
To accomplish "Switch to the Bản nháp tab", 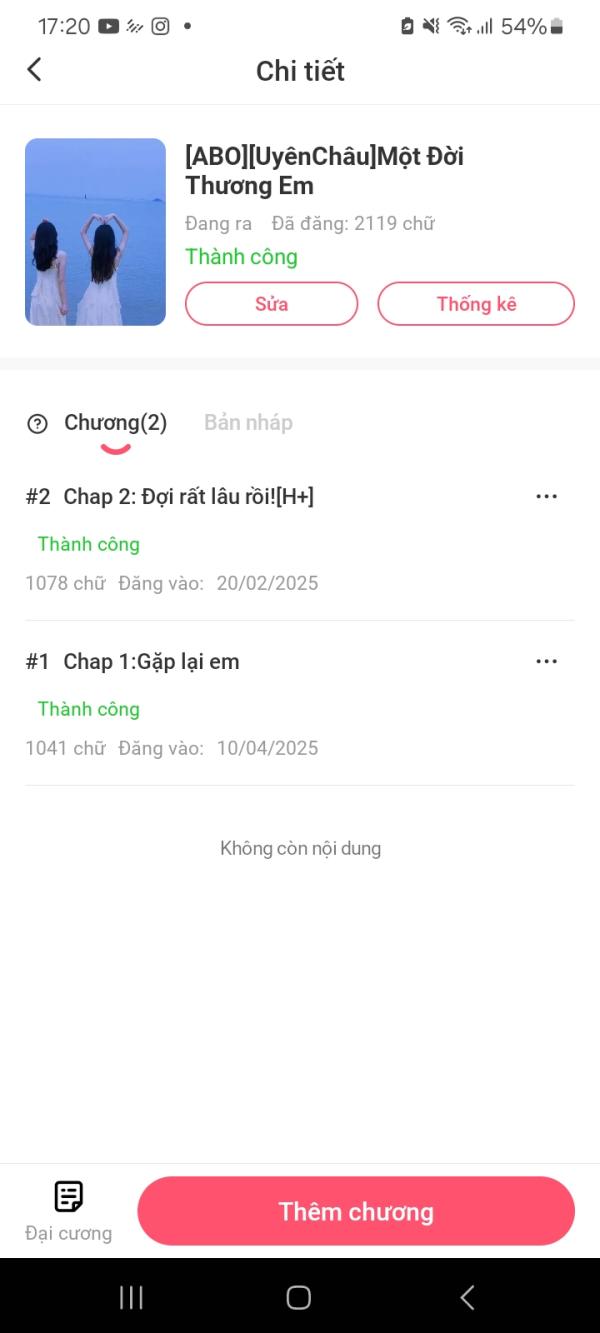I will [248, 423].
